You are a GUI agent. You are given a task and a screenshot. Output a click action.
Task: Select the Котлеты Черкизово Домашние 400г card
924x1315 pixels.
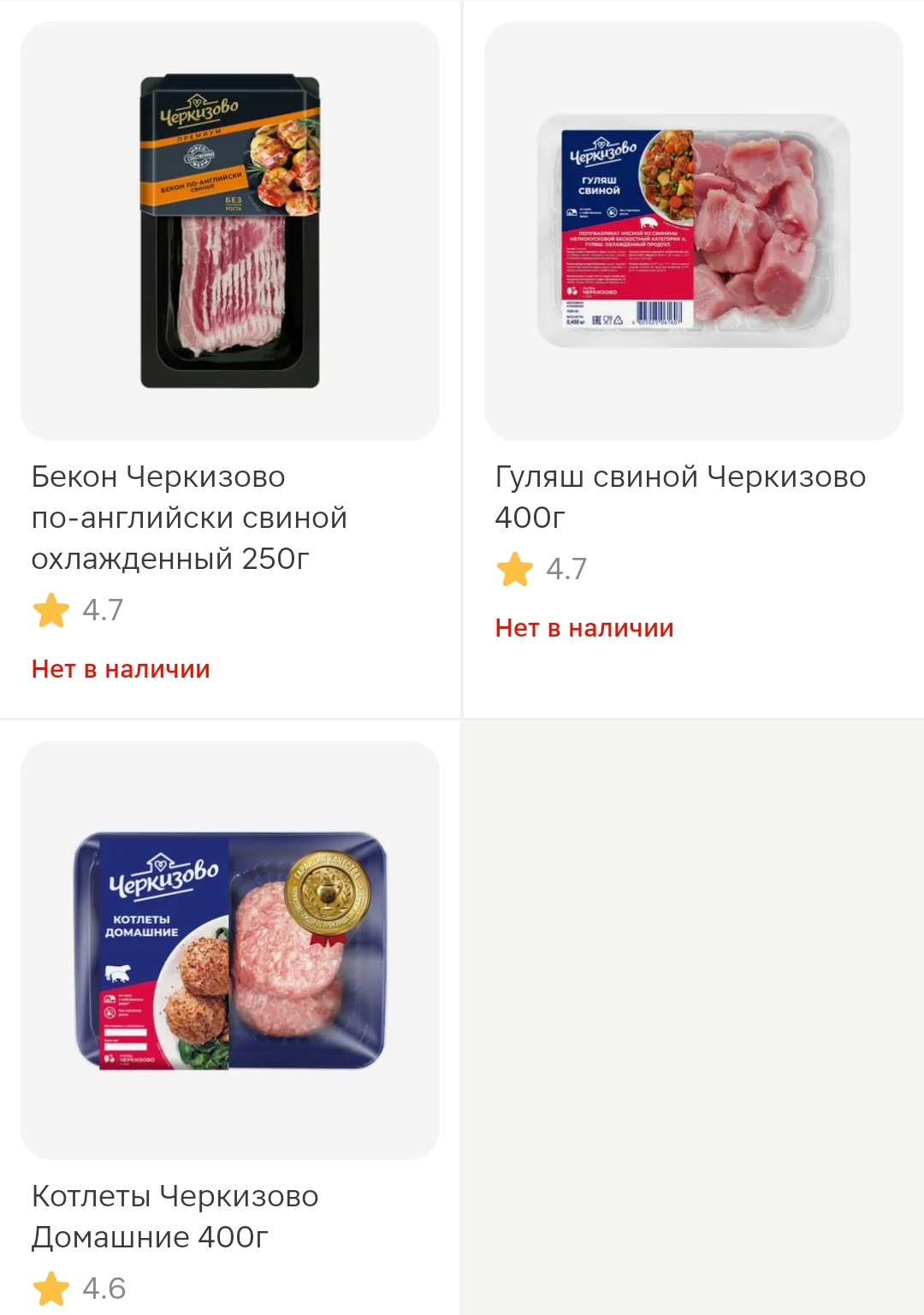point(229,1018)
